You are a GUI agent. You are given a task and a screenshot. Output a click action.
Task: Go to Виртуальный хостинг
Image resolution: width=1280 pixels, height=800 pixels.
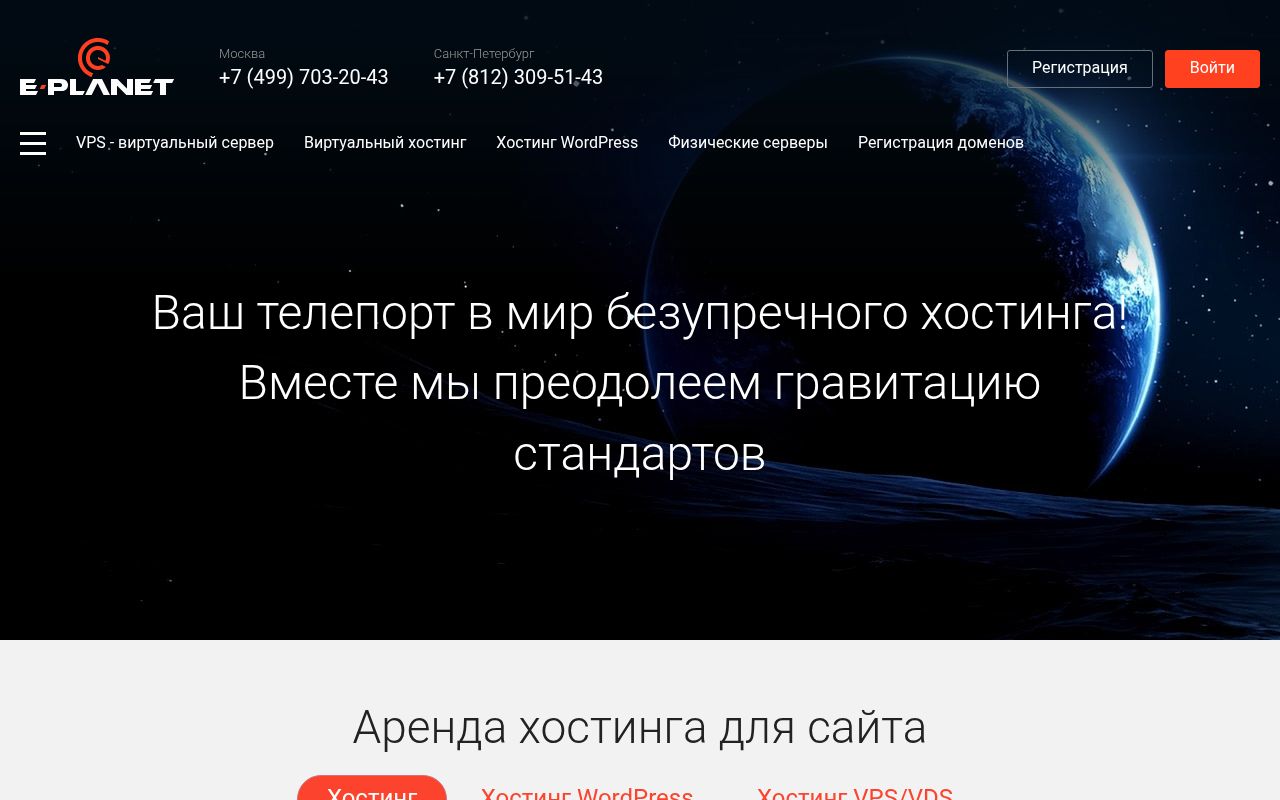(x=385, y=143)
